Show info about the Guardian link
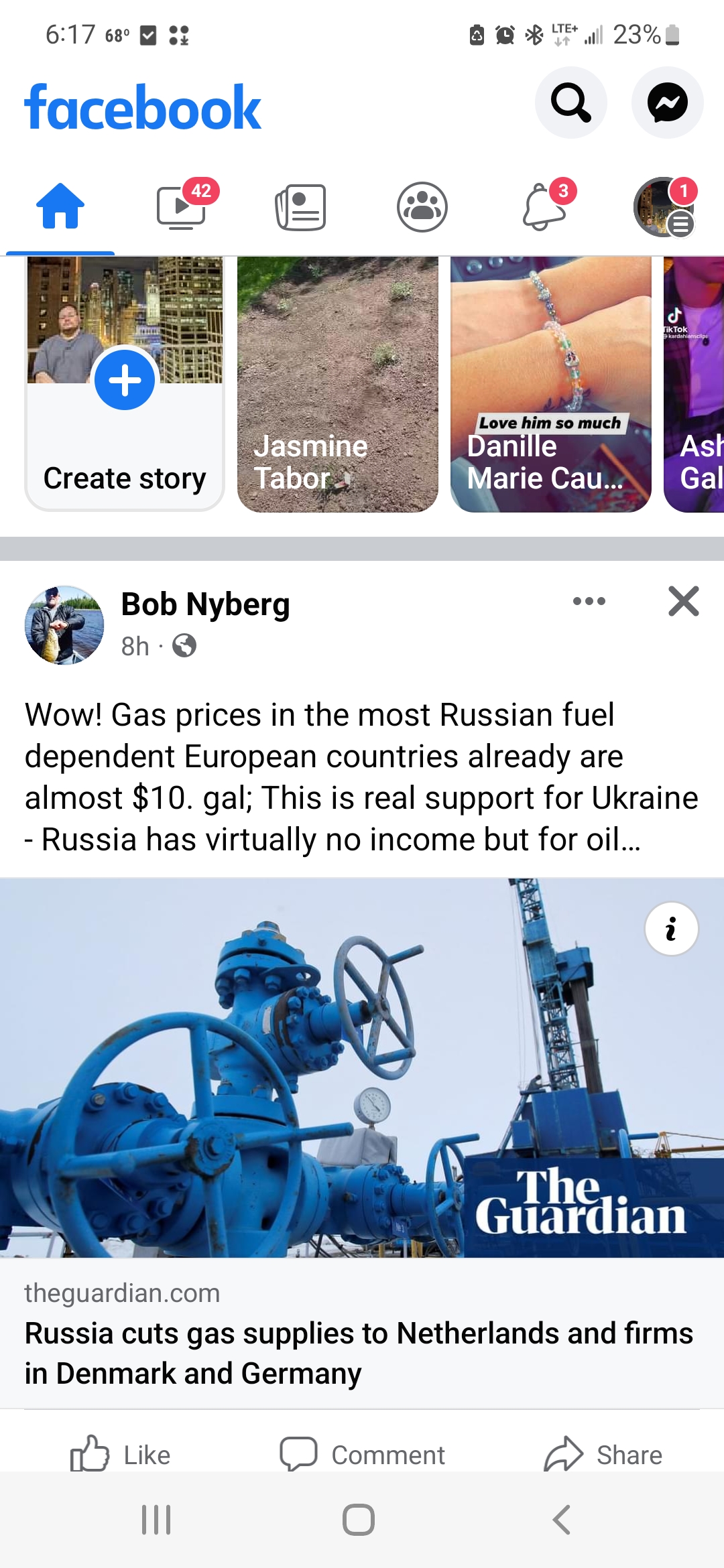724x1568 pixels. pos(671,929)
